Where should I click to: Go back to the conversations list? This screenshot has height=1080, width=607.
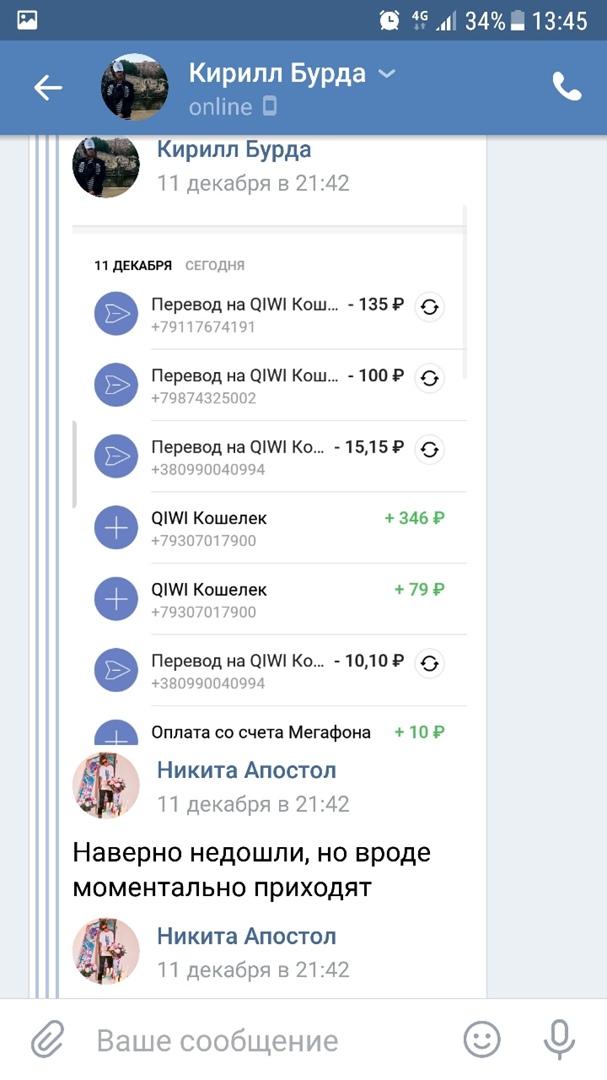(x=47, y=88)
